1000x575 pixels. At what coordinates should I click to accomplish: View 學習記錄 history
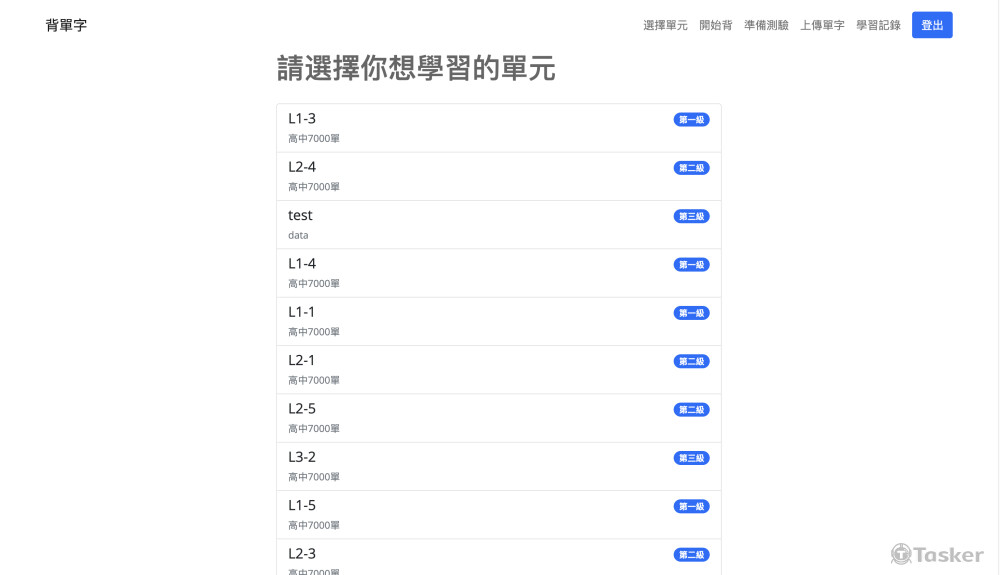[878, 25]
